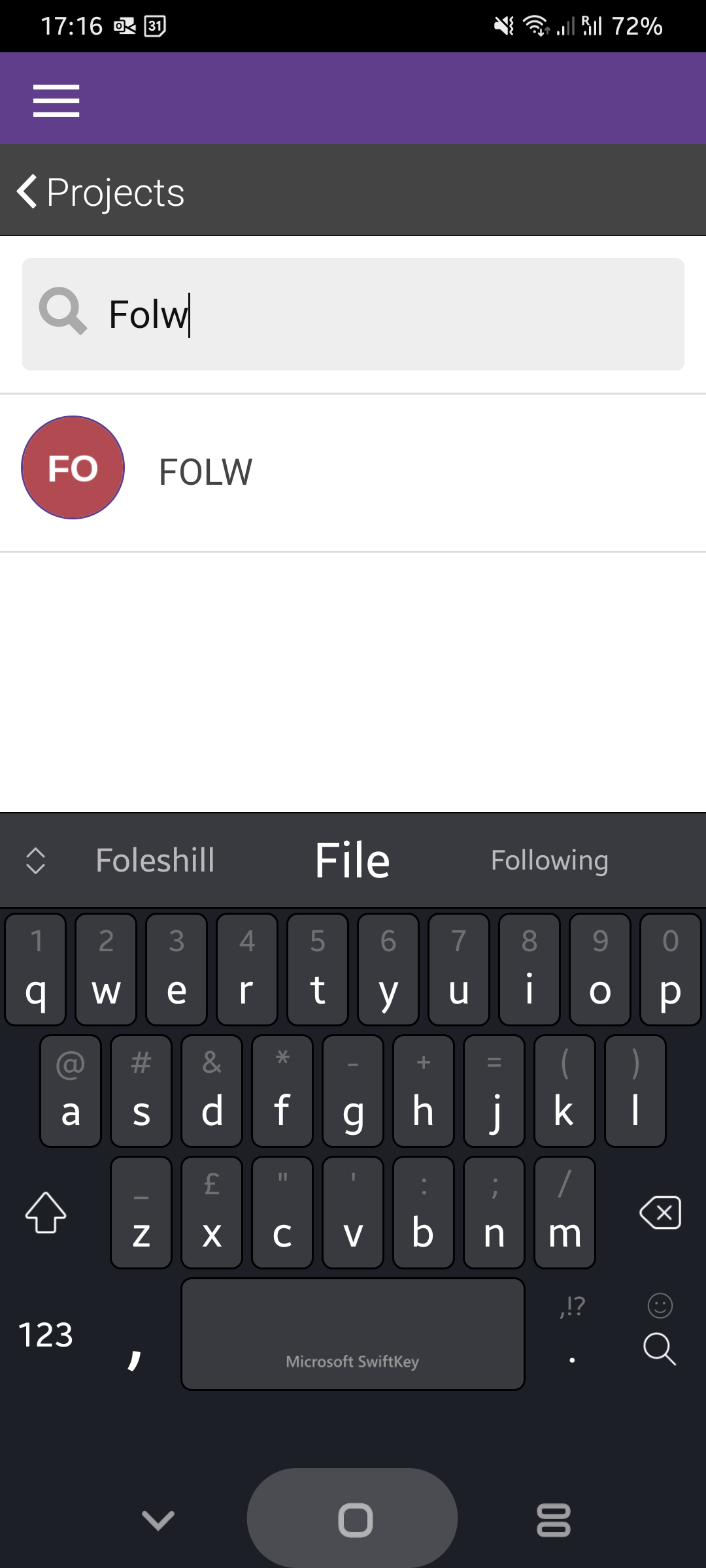The width and height of the screenshot is (706, 1568).
Task: Open the hamburger navigation menu
Action: point(56,100)
